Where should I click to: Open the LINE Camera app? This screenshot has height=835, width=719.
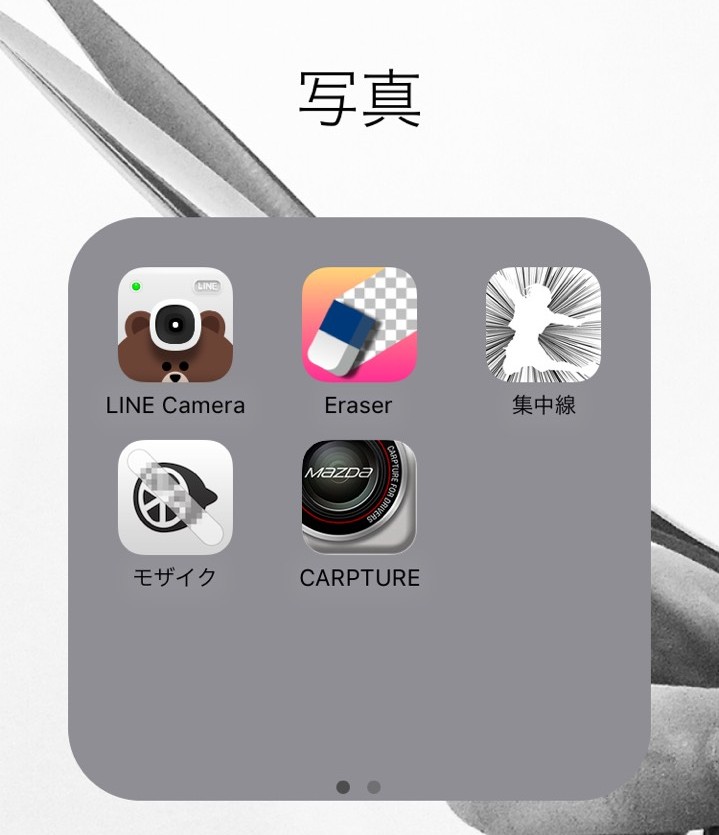[x=175, y=325]
